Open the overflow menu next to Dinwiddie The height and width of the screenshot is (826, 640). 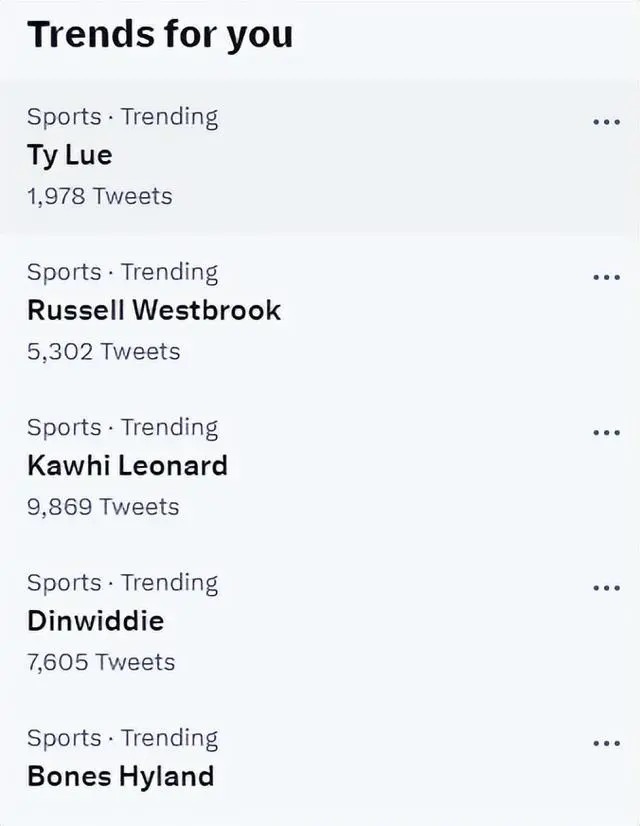606,588
